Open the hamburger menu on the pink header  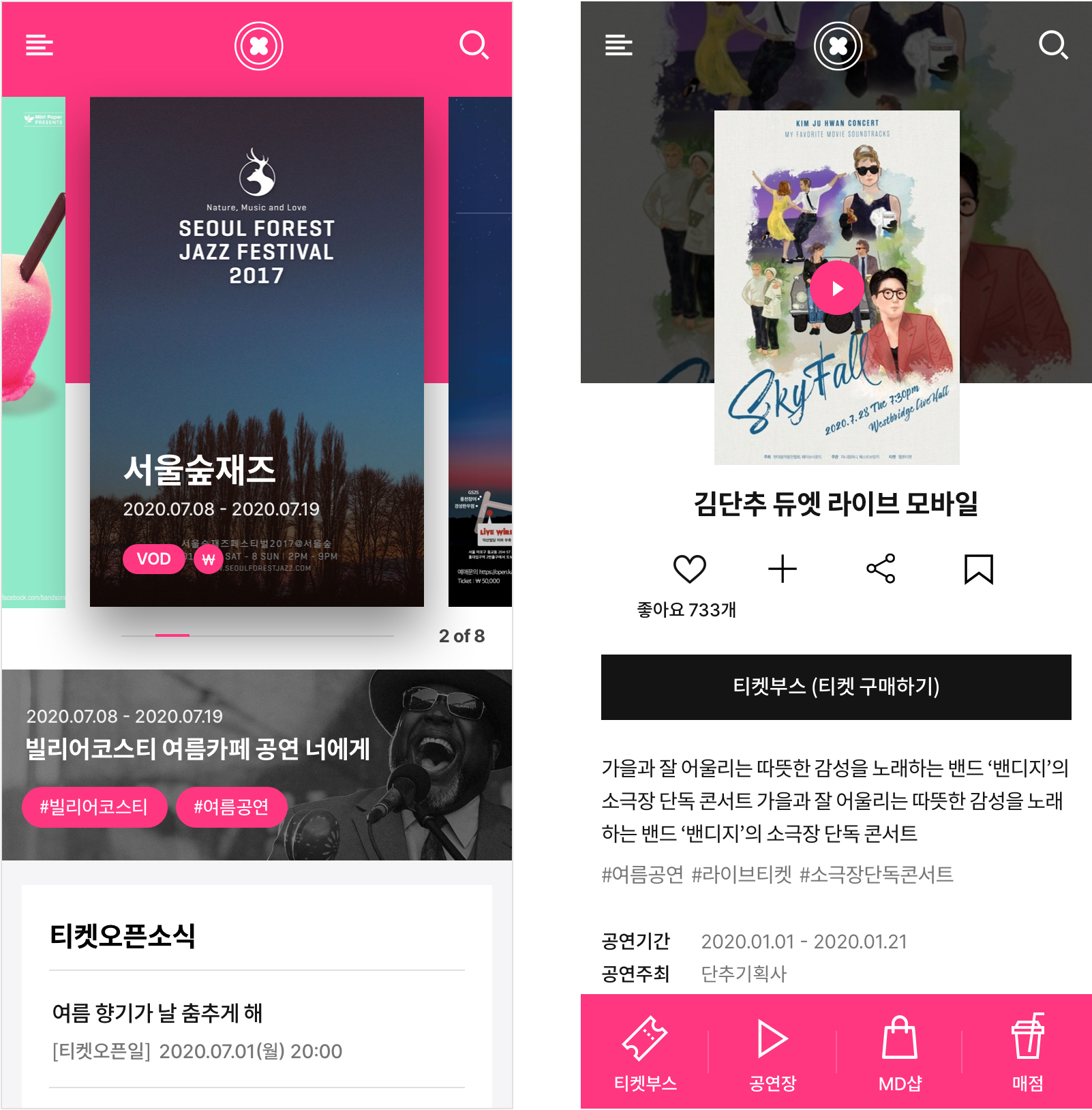[40, 46]
